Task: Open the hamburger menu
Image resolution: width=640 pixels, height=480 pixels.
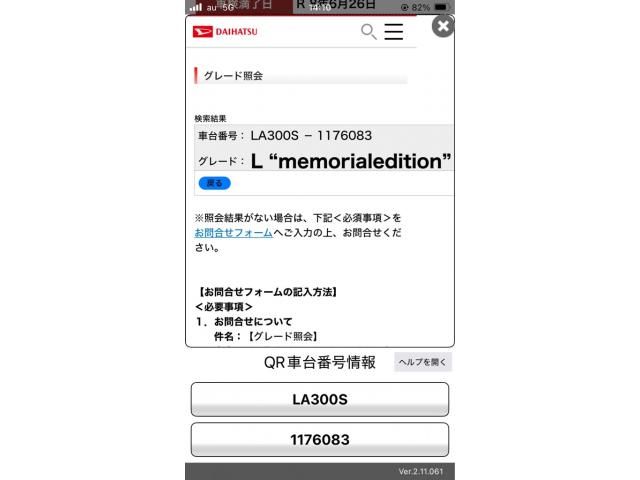Action: click(x=394, y=32)
